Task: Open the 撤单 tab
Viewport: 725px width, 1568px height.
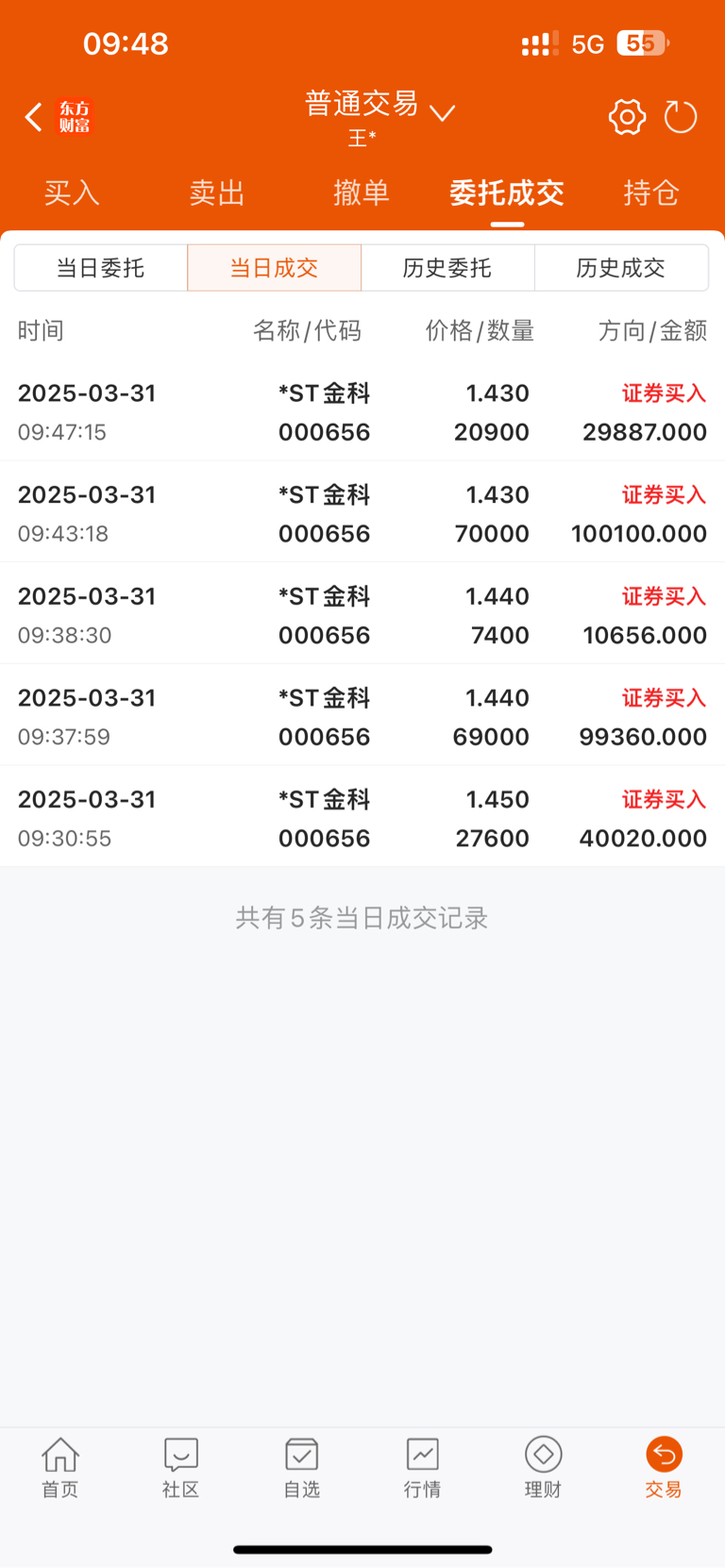Action: tap(362, 193)
